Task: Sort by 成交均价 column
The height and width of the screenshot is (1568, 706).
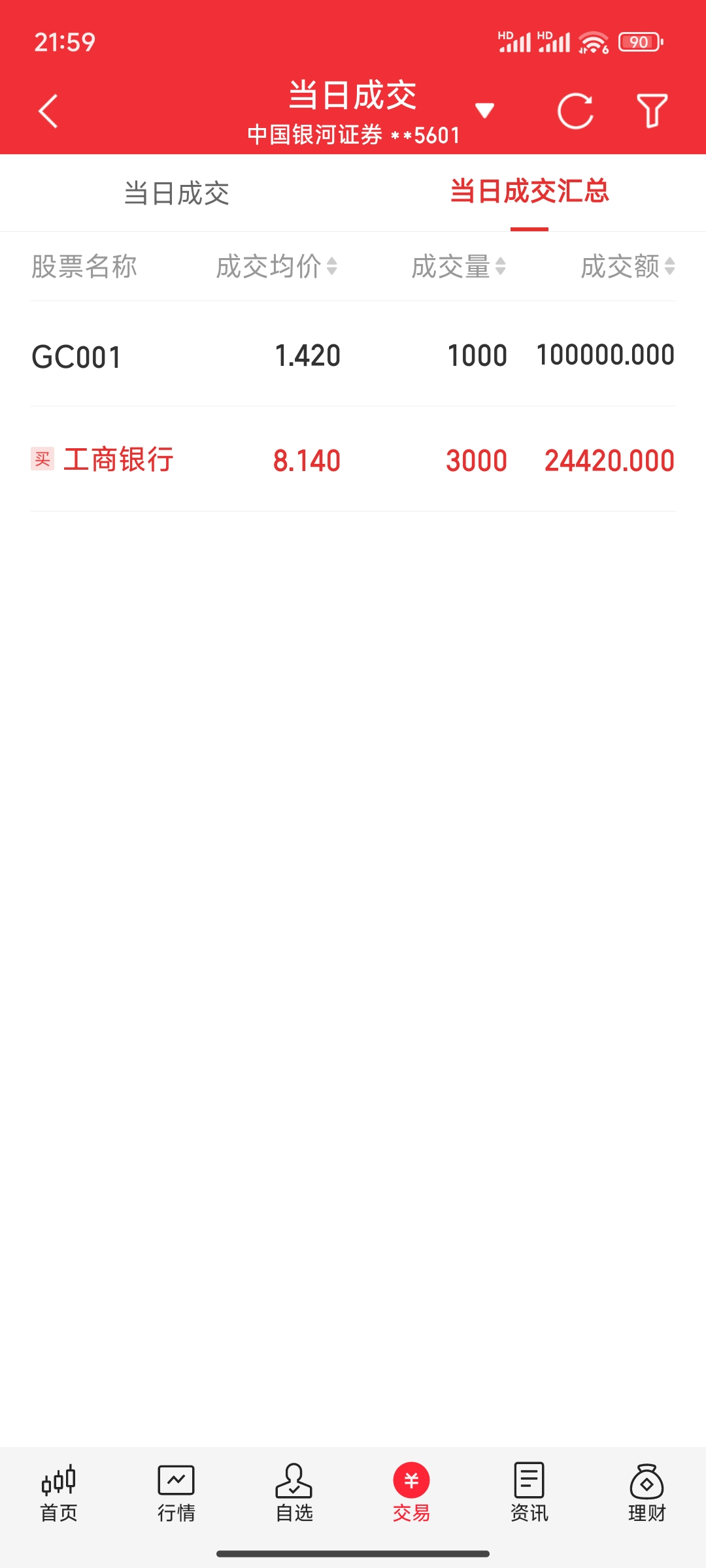Action: (277, 267)
